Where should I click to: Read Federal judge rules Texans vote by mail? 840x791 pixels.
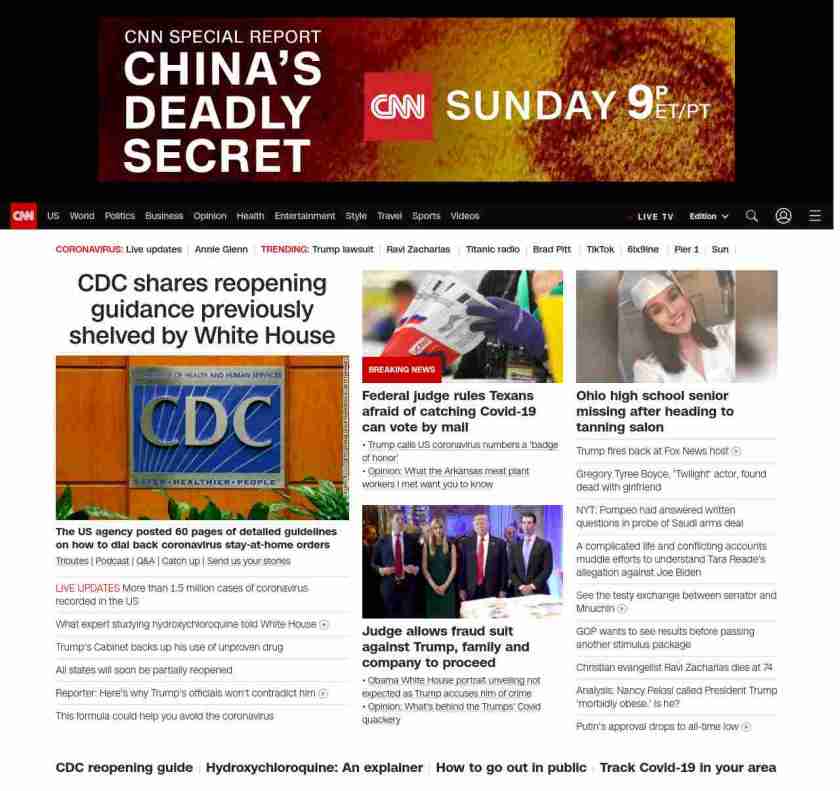[449, 411]
